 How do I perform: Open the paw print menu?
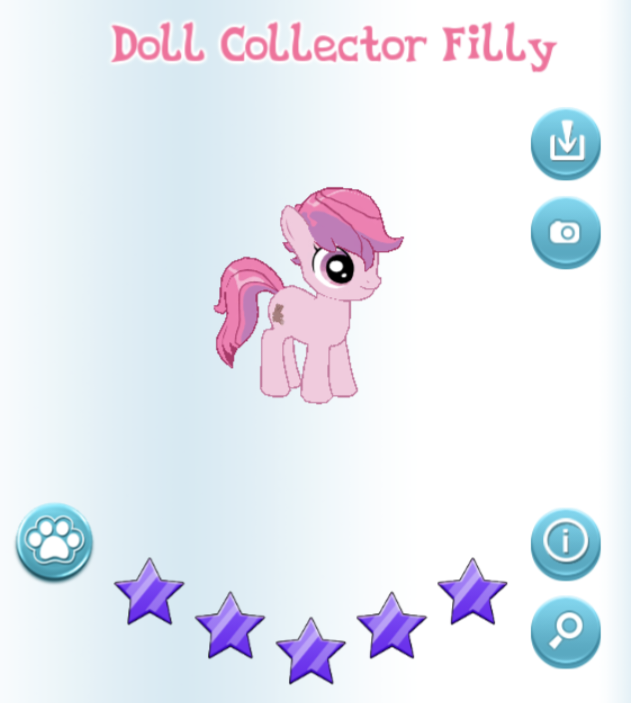tap(54, 542)
